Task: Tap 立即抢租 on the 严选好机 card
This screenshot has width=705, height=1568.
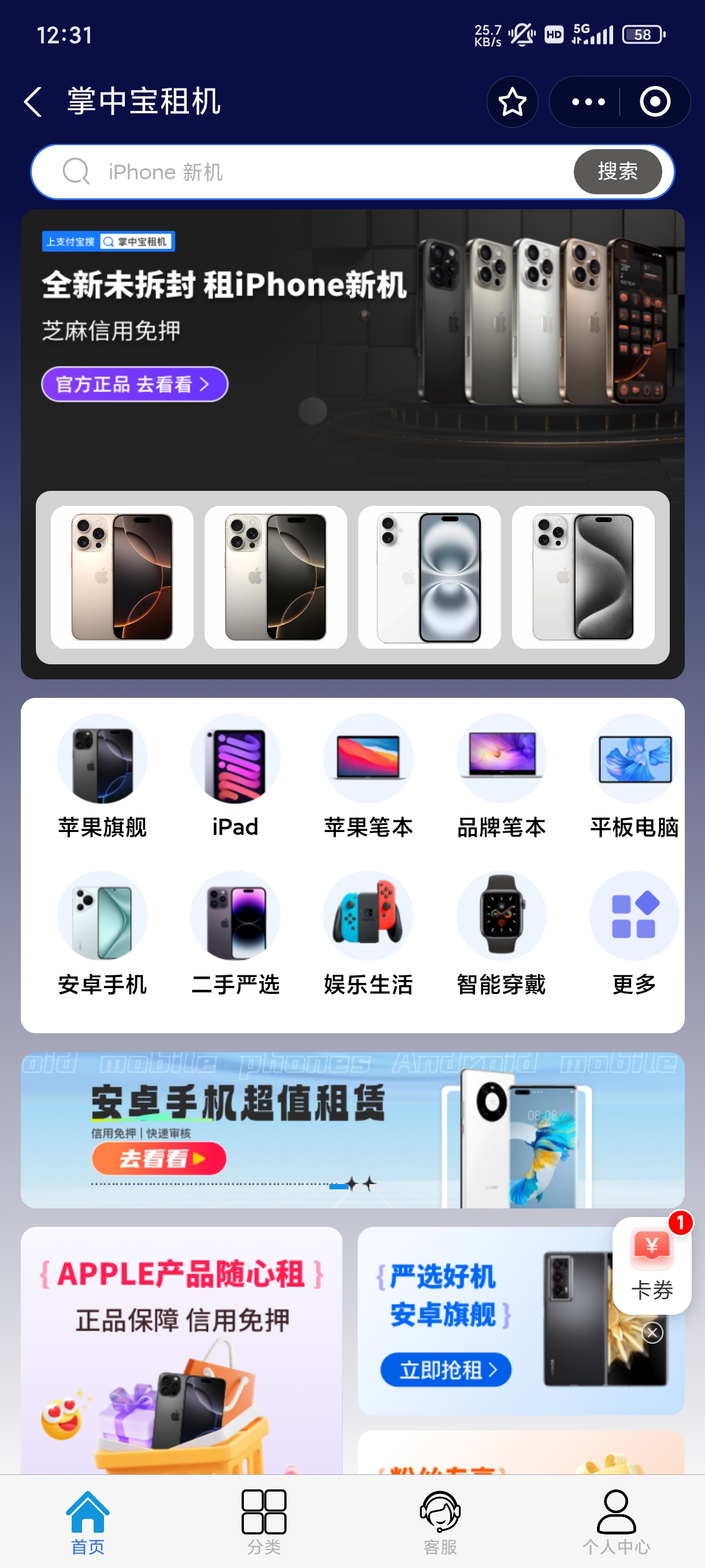Action: [x=446, y=1370]
